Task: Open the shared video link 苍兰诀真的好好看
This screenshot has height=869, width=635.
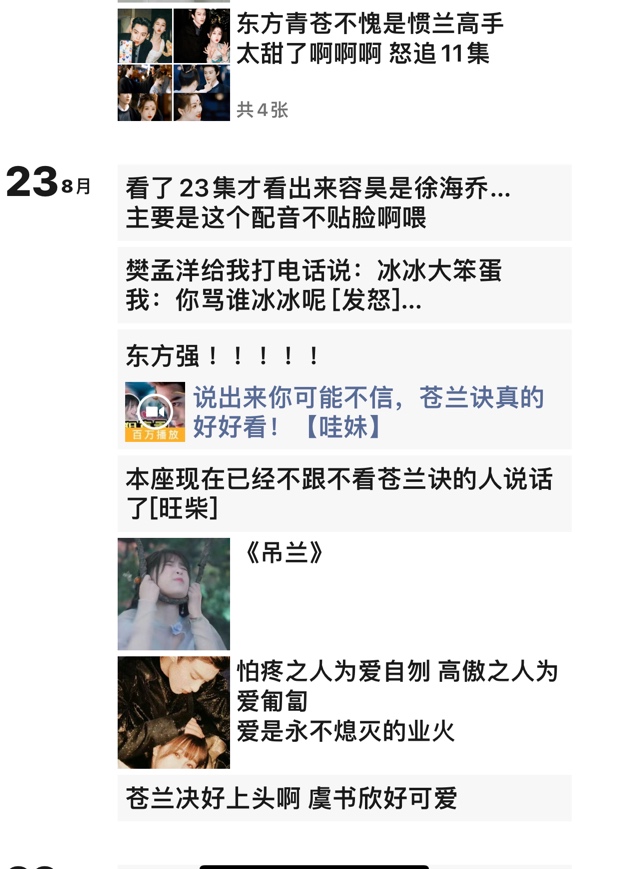Action: [x=368, y=412]
